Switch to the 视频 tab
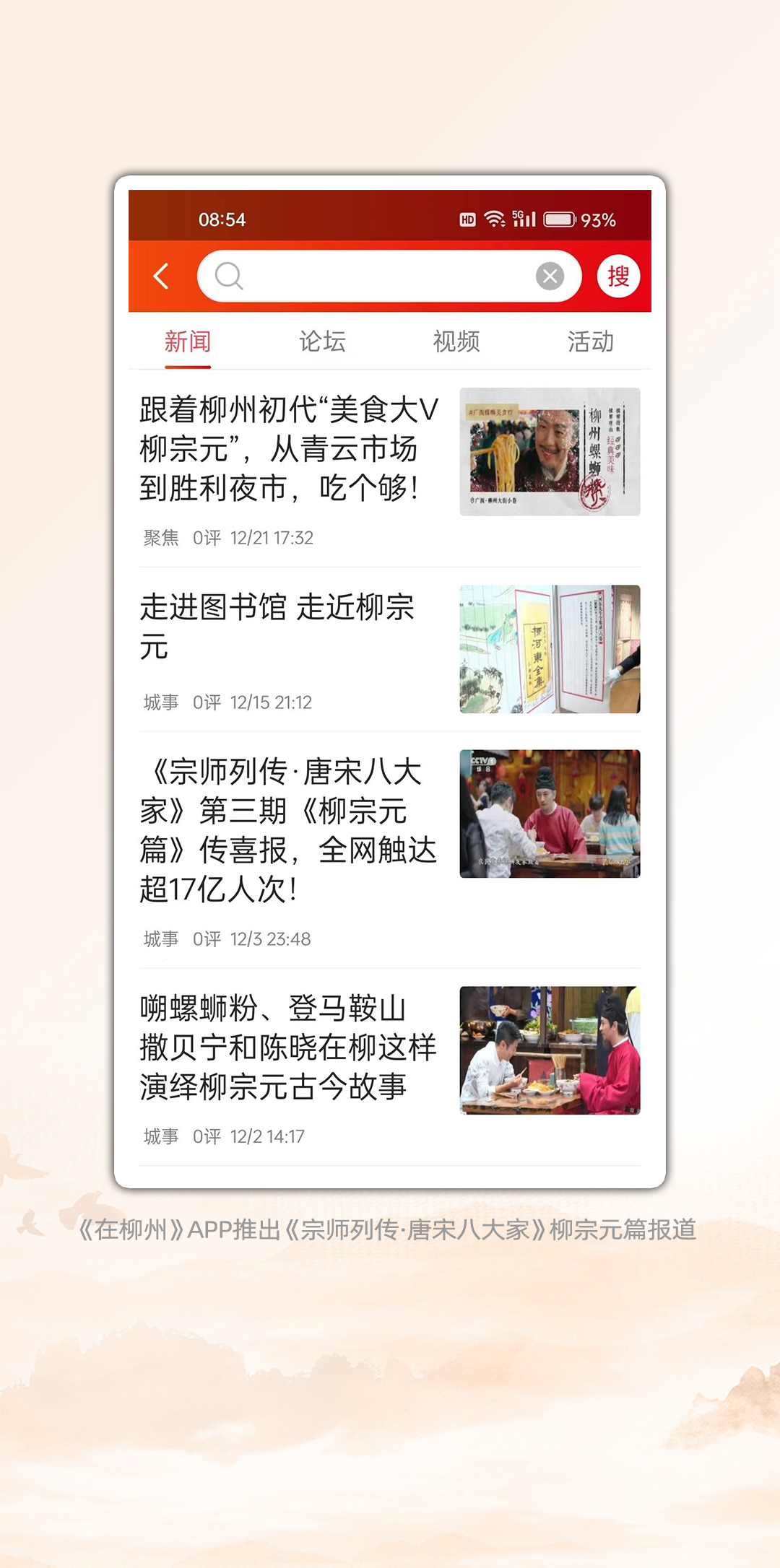The image size is (780, 1568). click(456, 341)
